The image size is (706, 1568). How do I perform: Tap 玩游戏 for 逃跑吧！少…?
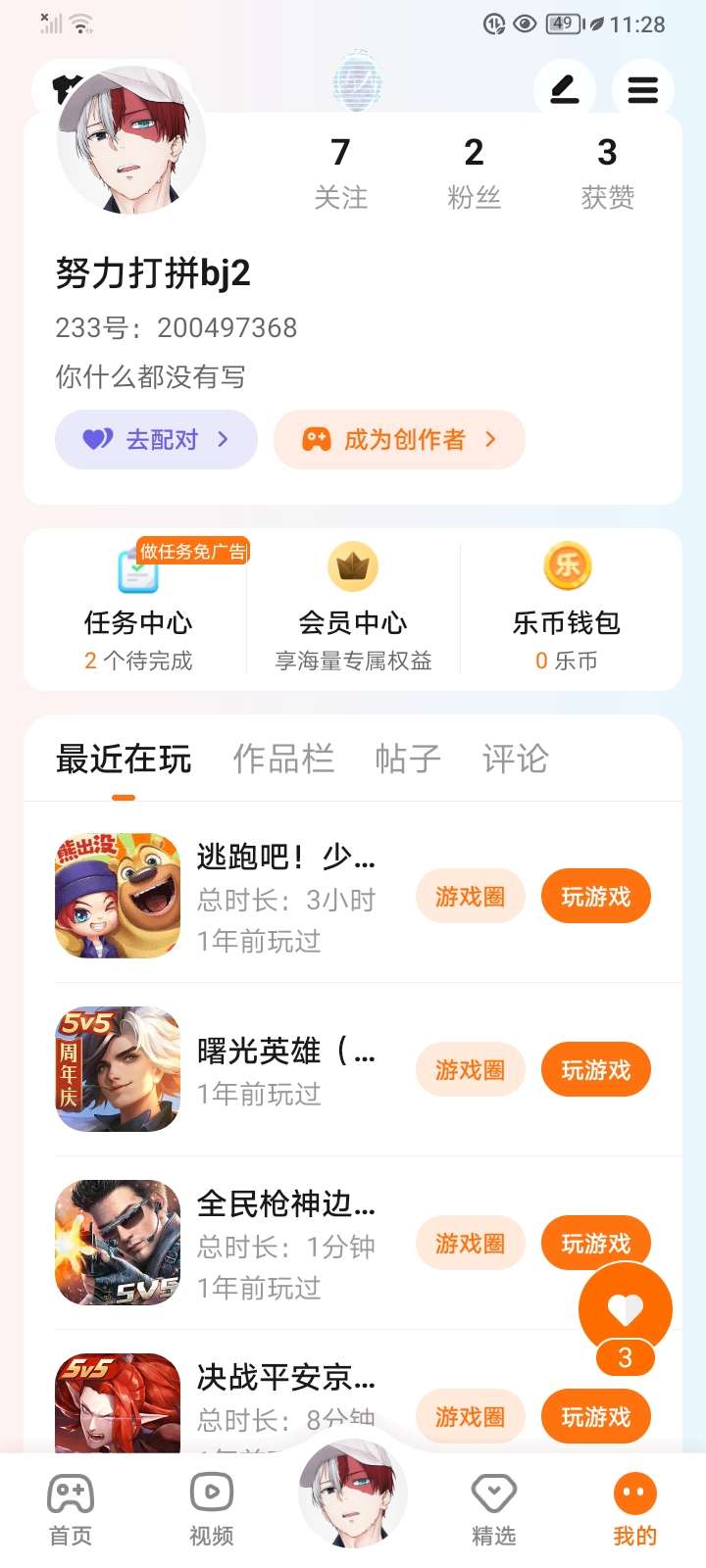click(x=595, y=896)
